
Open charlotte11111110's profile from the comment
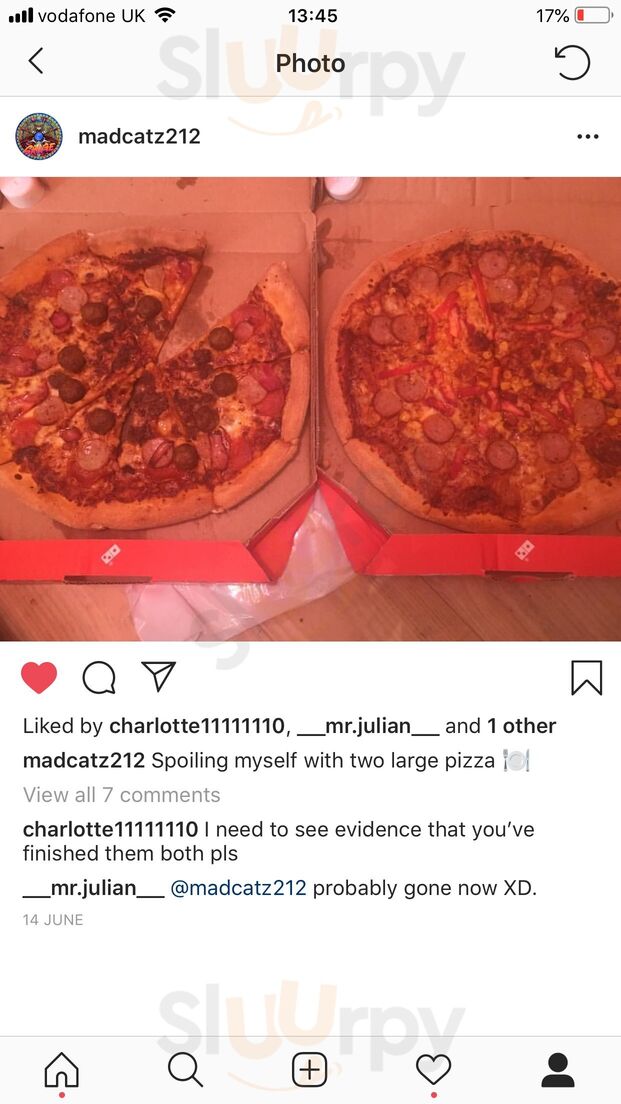coord(110,829)
